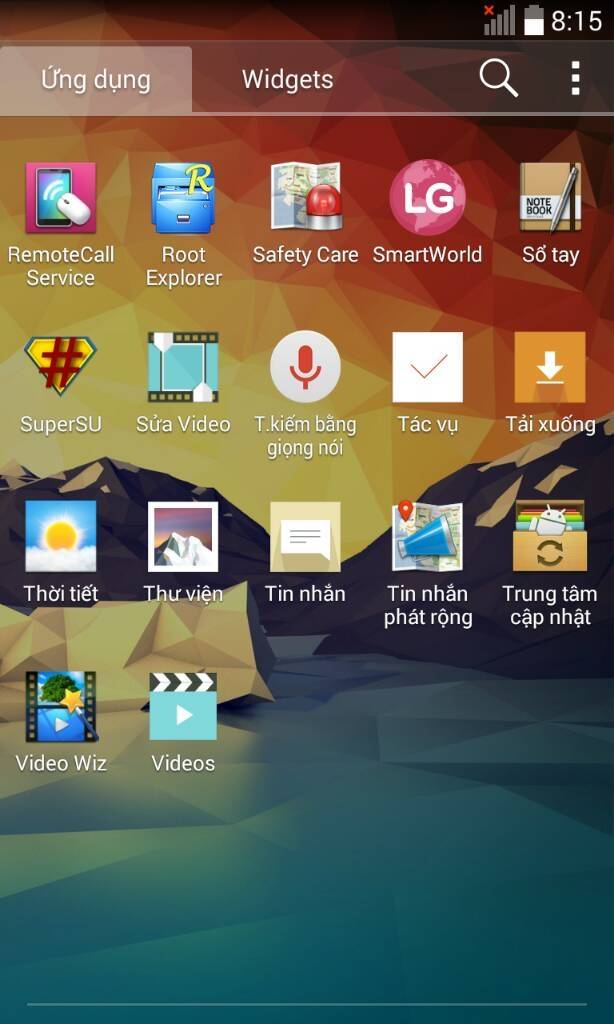This screenshot has height=1024, width=614.
Task: Open Tin nhắn messaging app
Action: click(305, 537)
